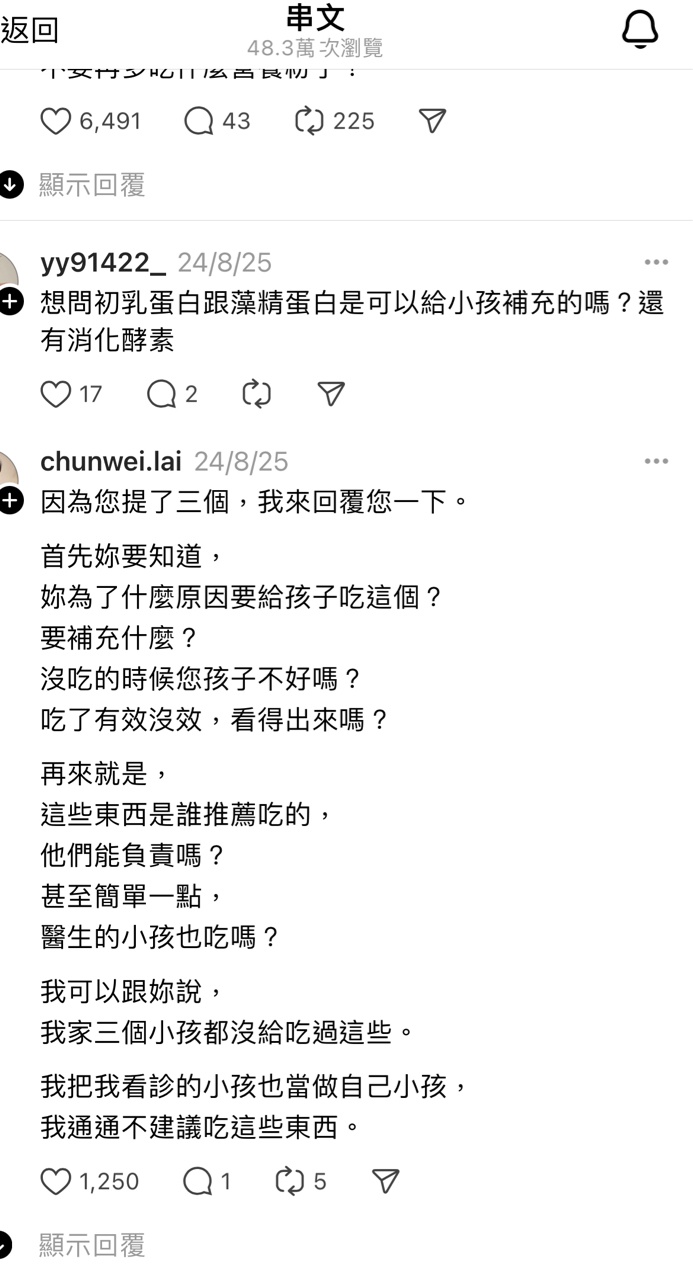This screenshot has width=693, height=1280.
Task: Share chunwei.lai's reply
Action: click(385, 1181)
